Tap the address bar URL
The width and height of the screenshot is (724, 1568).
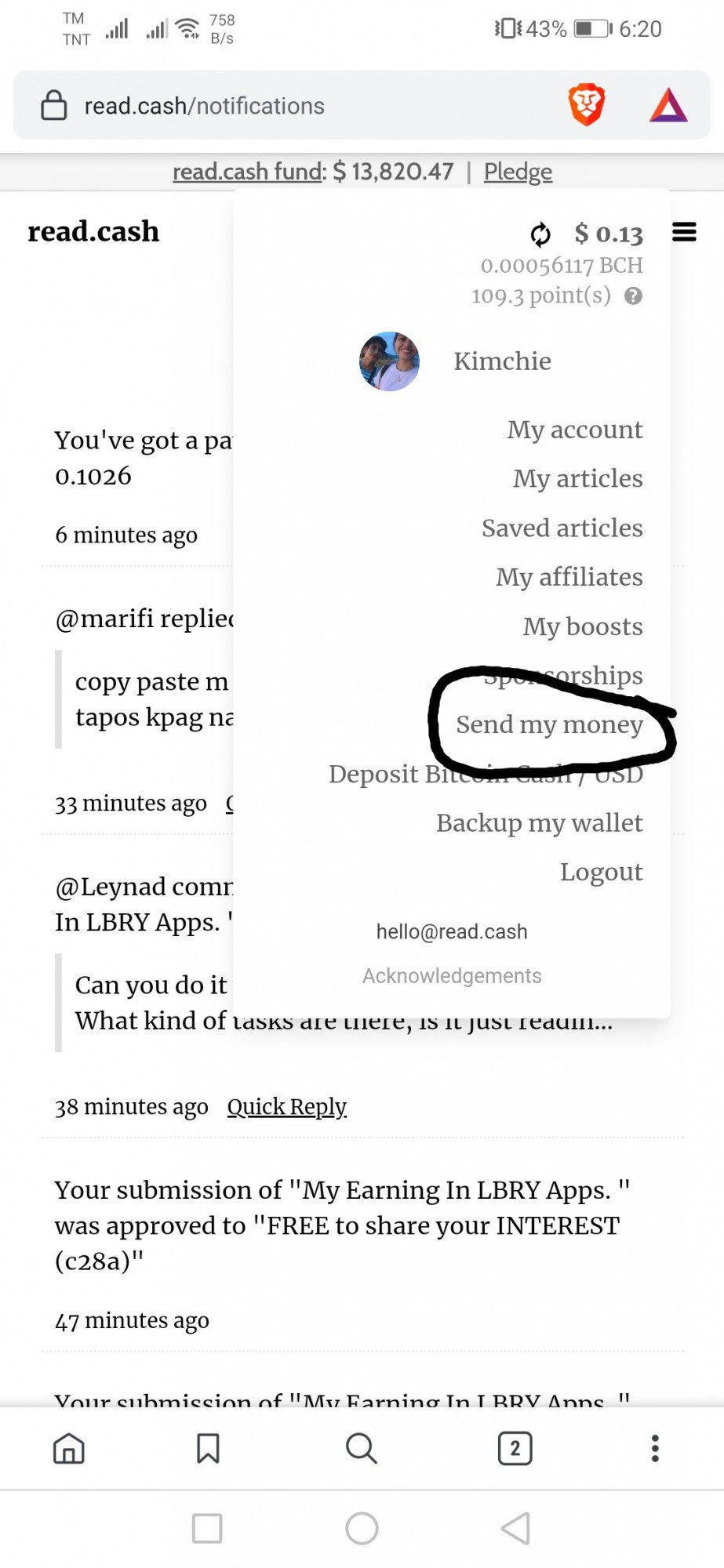[205, 106]
